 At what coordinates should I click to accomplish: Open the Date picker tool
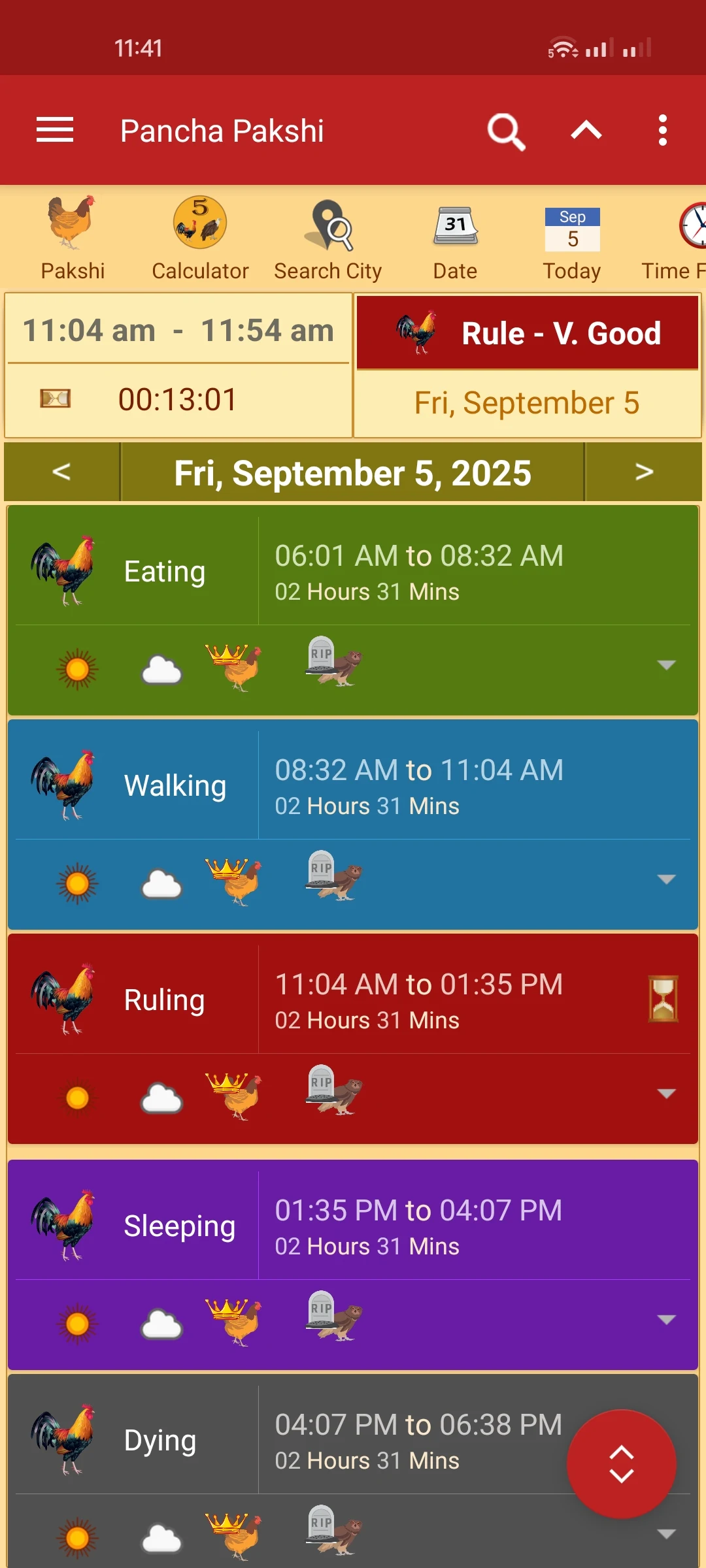coord(455,239)
